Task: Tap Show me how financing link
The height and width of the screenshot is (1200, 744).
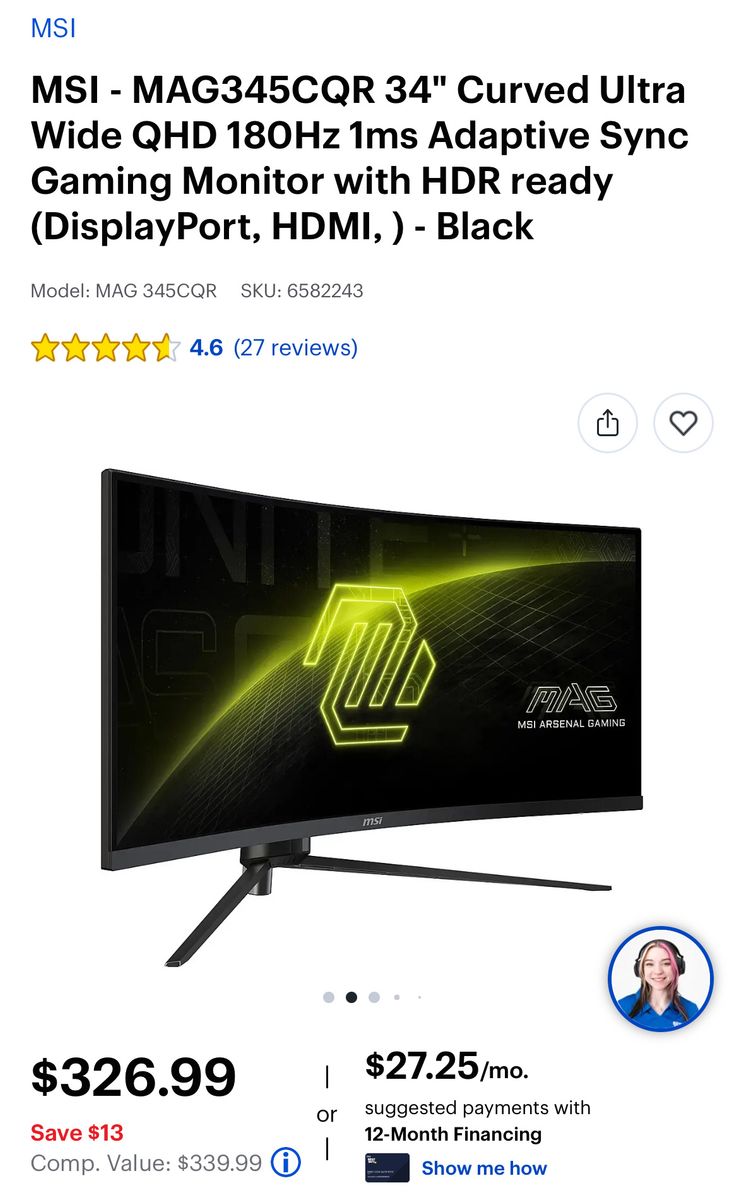Action: pyautogui.click(x=484, y=1168)
